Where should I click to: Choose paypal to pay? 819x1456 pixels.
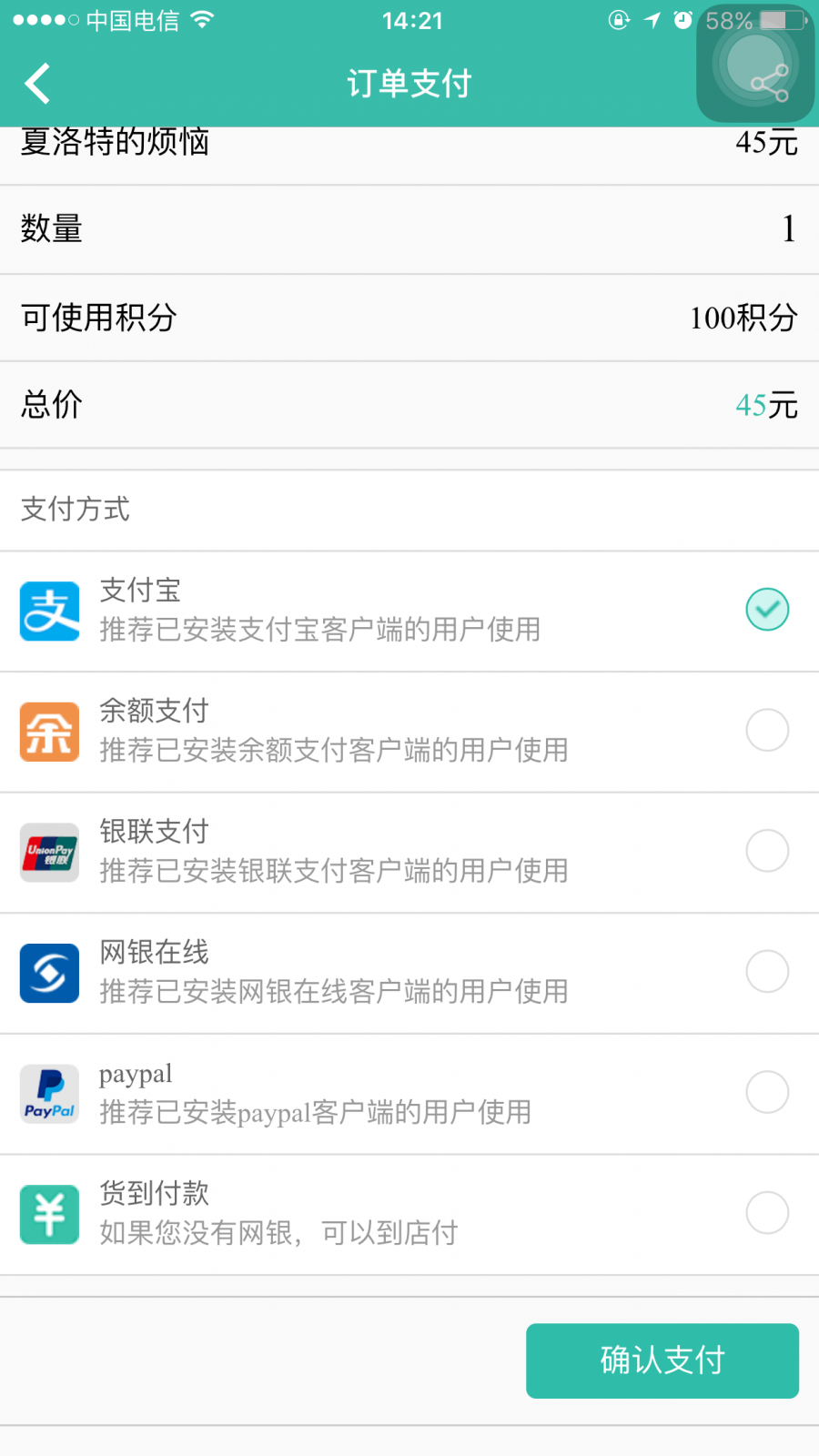(409, 1094)
